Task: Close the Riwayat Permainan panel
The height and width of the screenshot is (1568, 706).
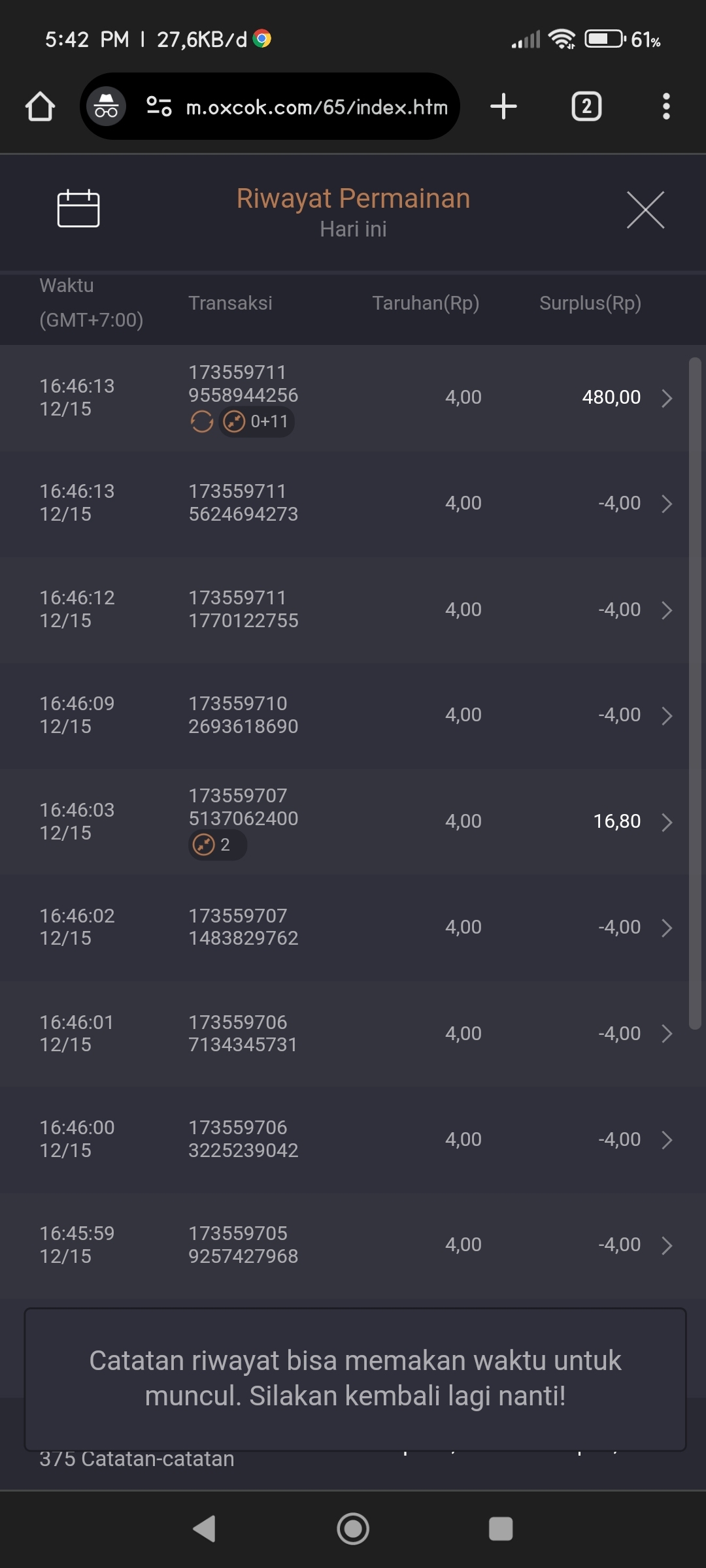Action: pos(645,210)
